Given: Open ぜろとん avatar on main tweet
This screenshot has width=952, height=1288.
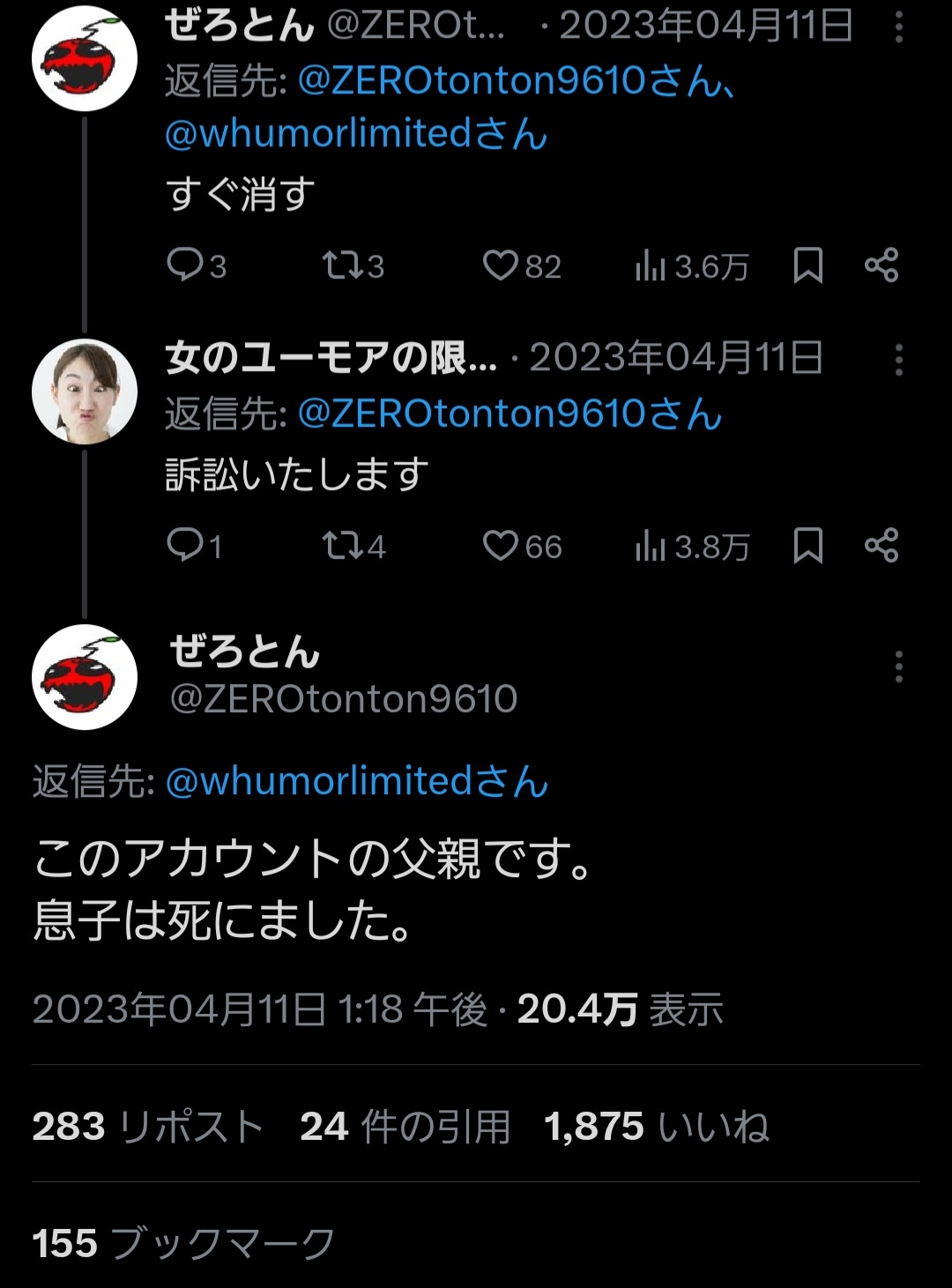Looking at the screenshot, I should 85,677.
